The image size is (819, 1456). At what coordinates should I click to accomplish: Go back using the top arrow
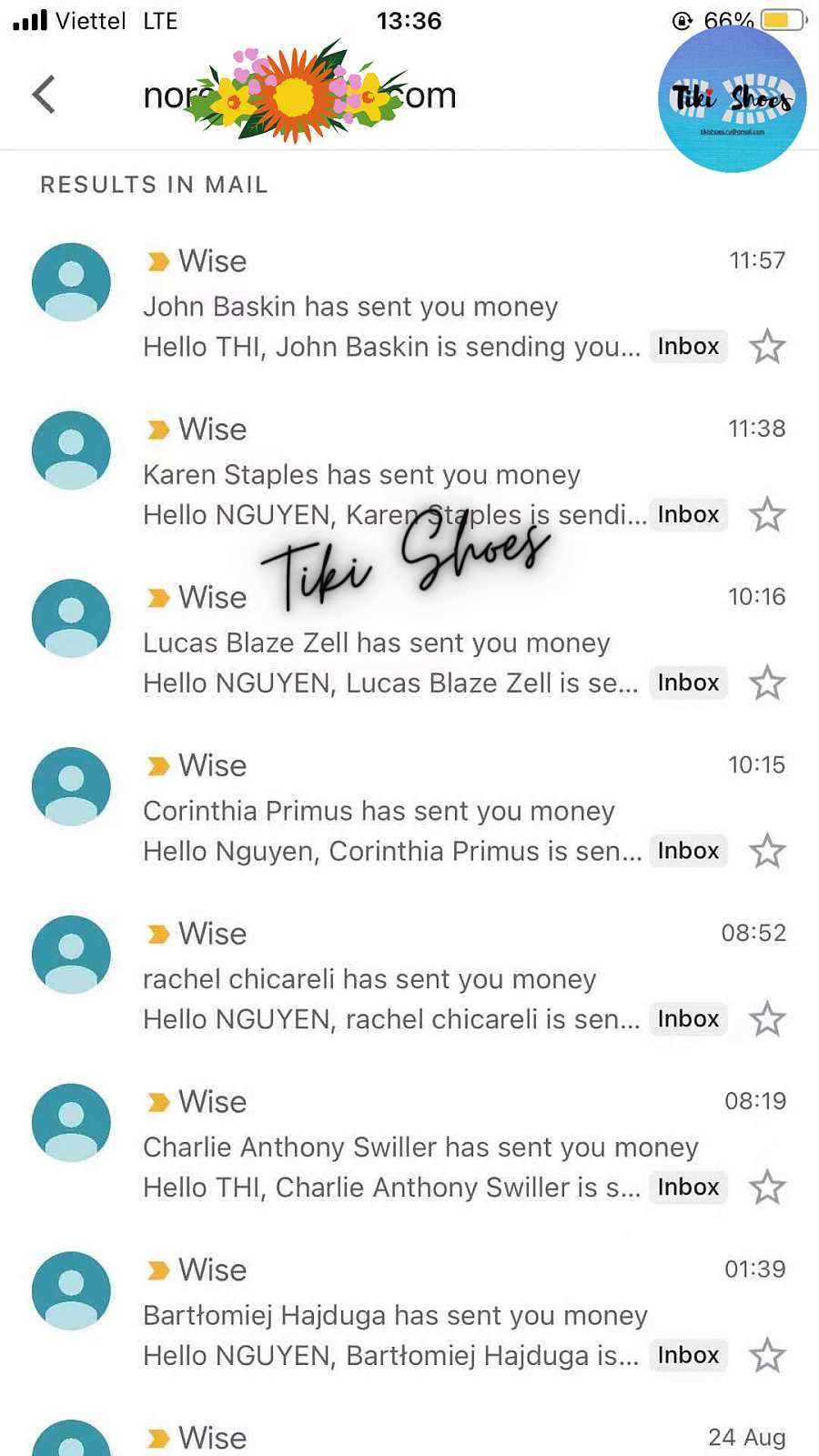point(44,95)
